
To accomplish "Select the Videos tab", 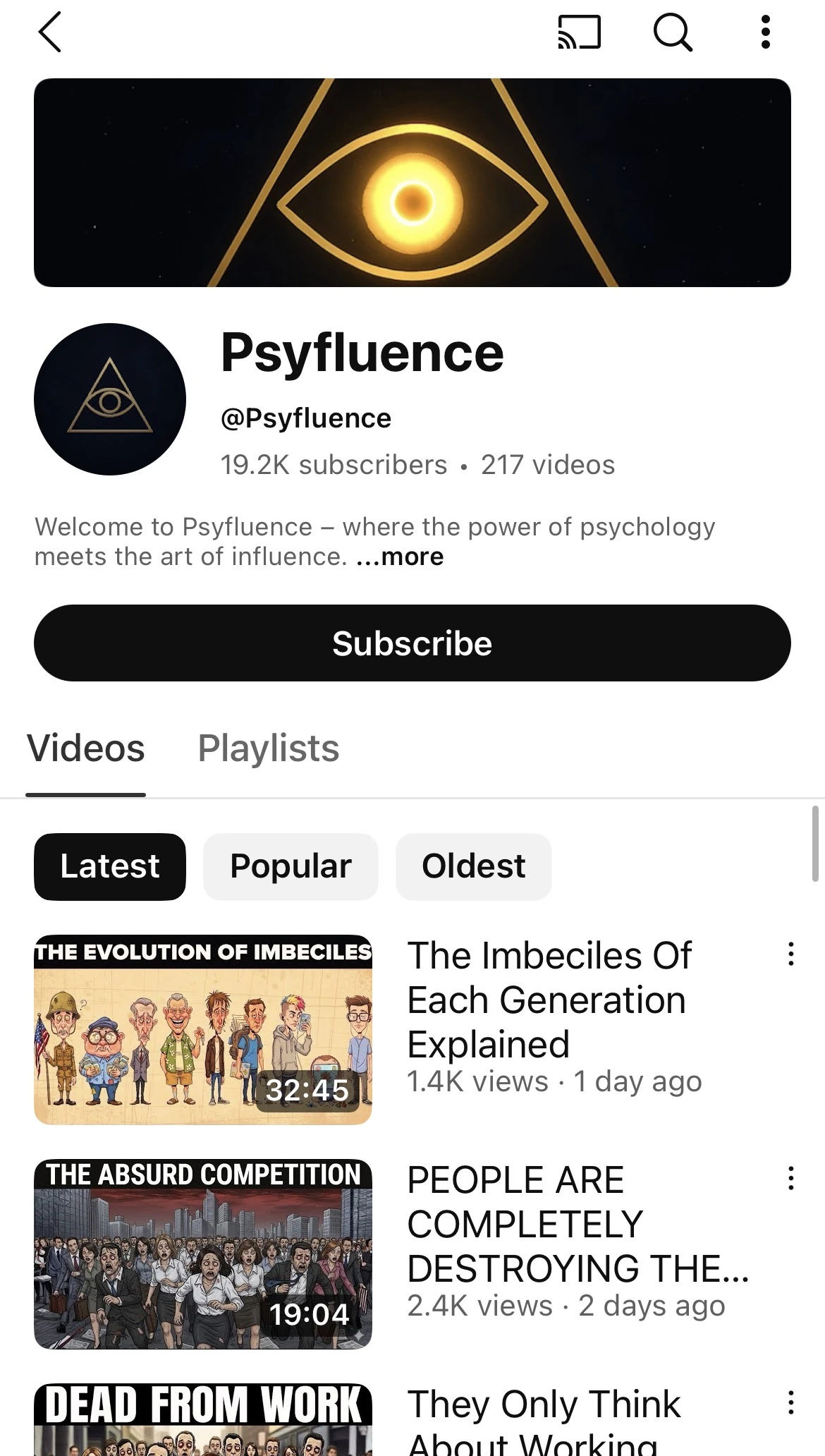I will [x=86, y=748].
